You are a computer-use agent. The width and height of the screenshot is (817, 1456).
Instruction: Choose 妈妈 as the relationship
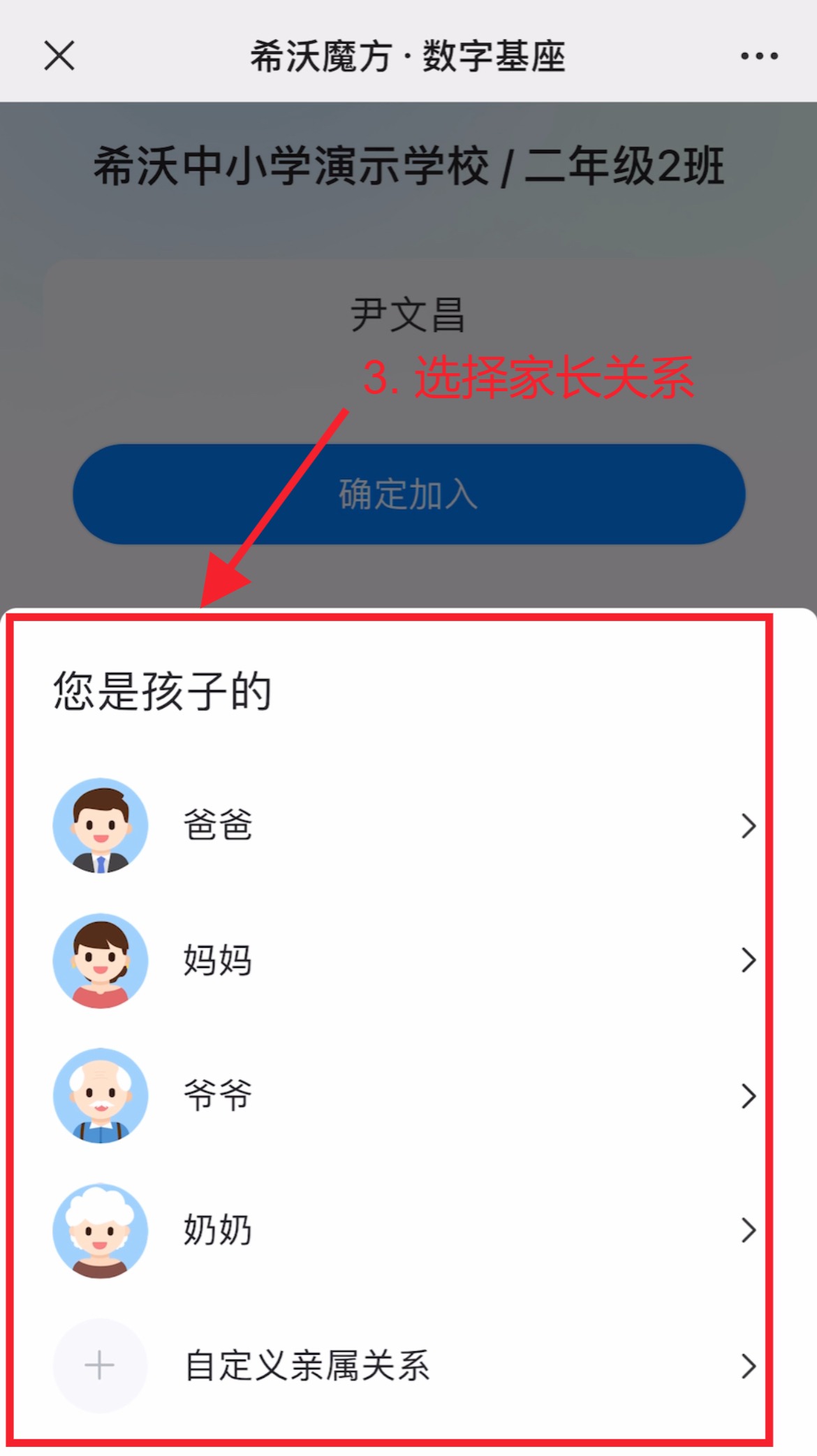coord(405,960)
